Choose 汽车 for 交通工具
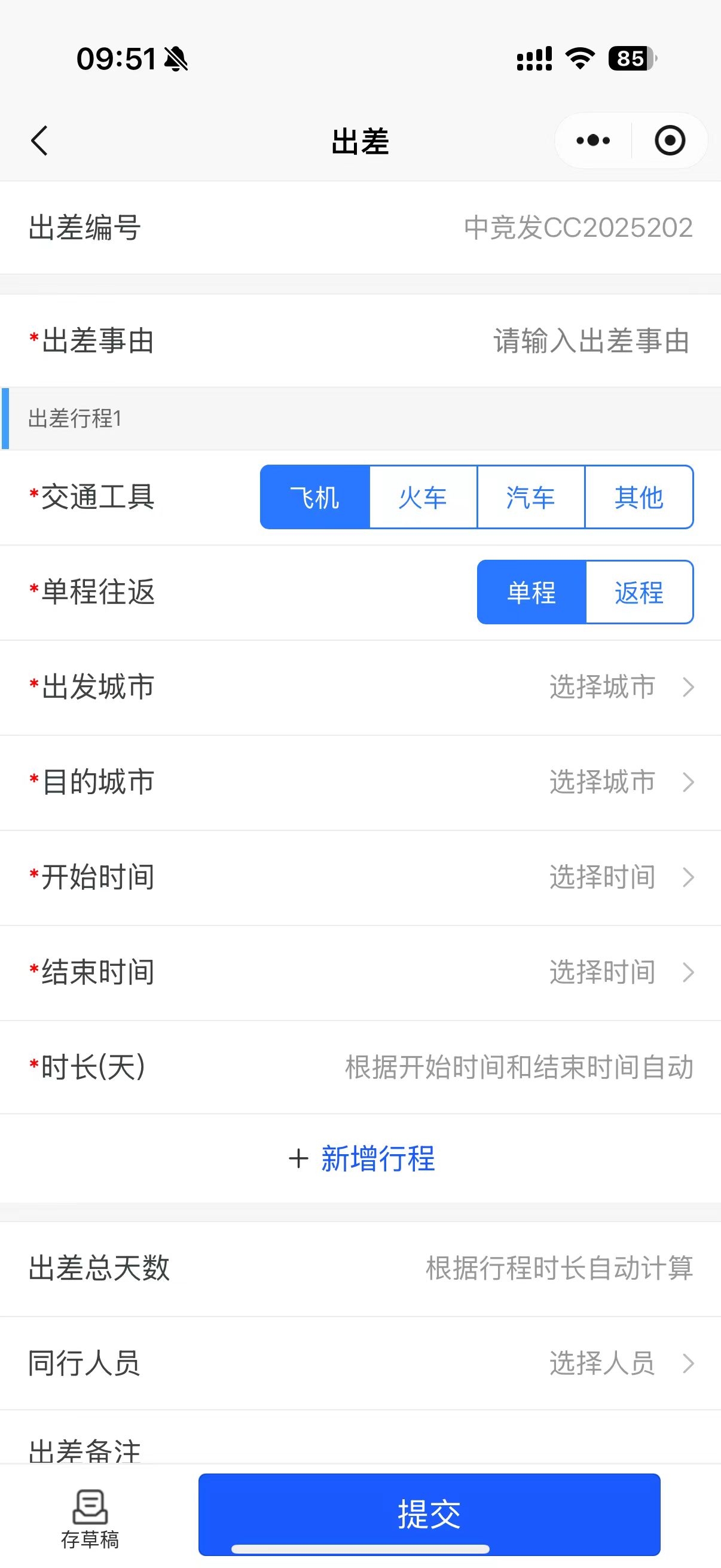The image size is (721, 1568). [530, 498]
